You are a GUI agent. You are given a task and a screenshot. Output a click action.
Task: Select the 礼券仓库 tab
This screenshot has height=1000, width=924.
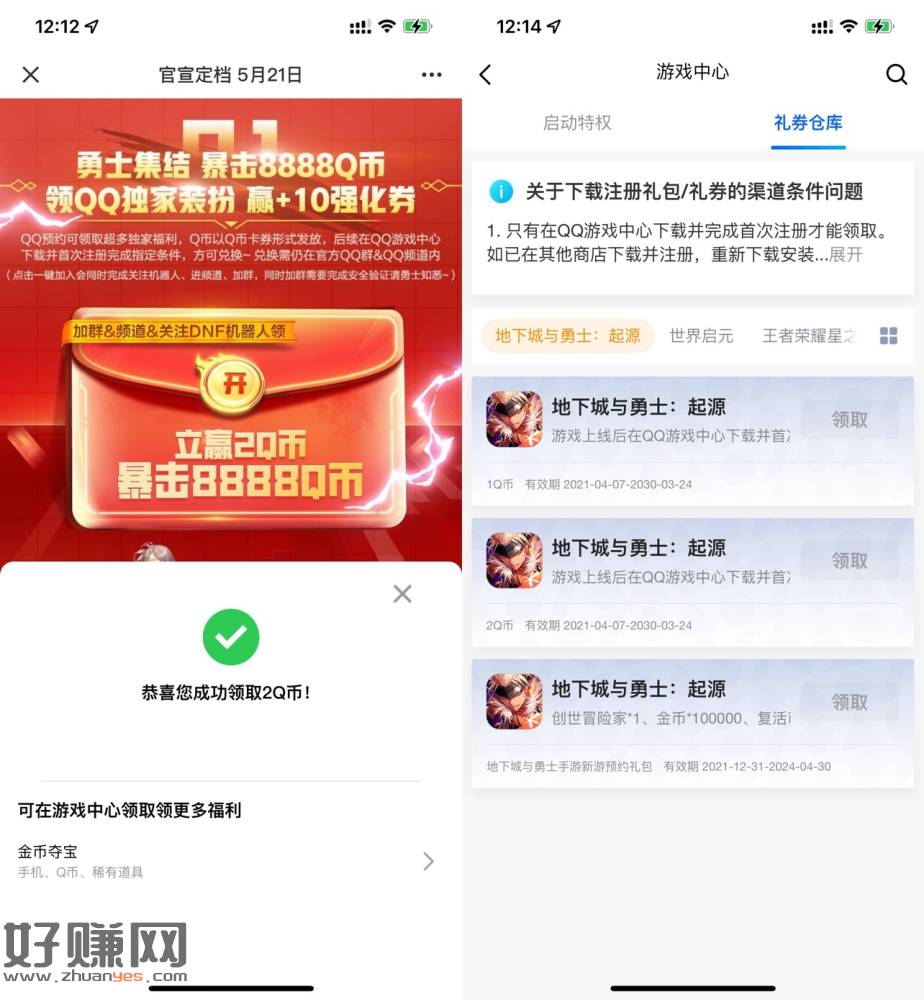[x=808, y=123]
